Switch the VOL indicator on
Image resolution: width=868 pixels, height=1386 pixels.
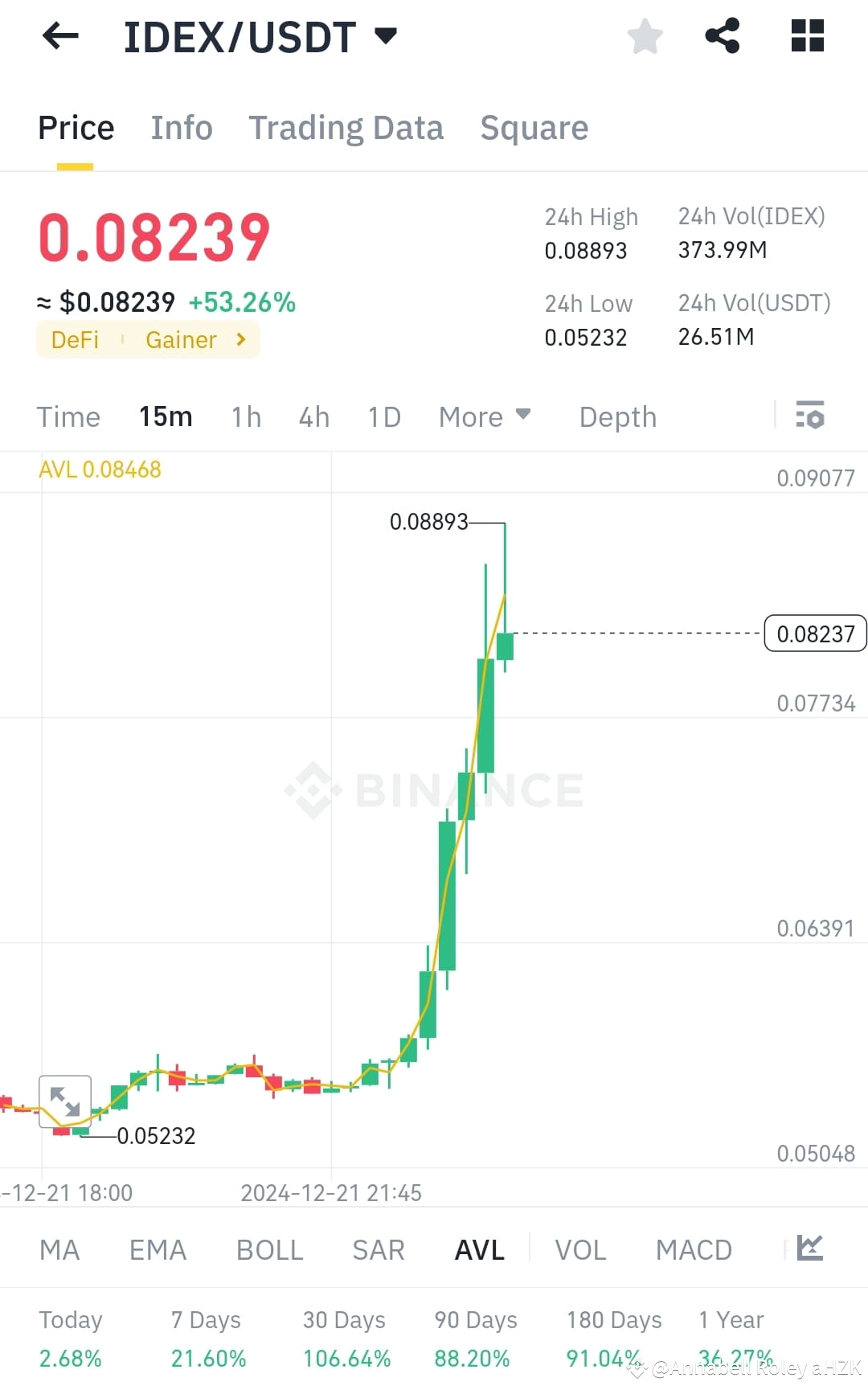[580, 1249]
